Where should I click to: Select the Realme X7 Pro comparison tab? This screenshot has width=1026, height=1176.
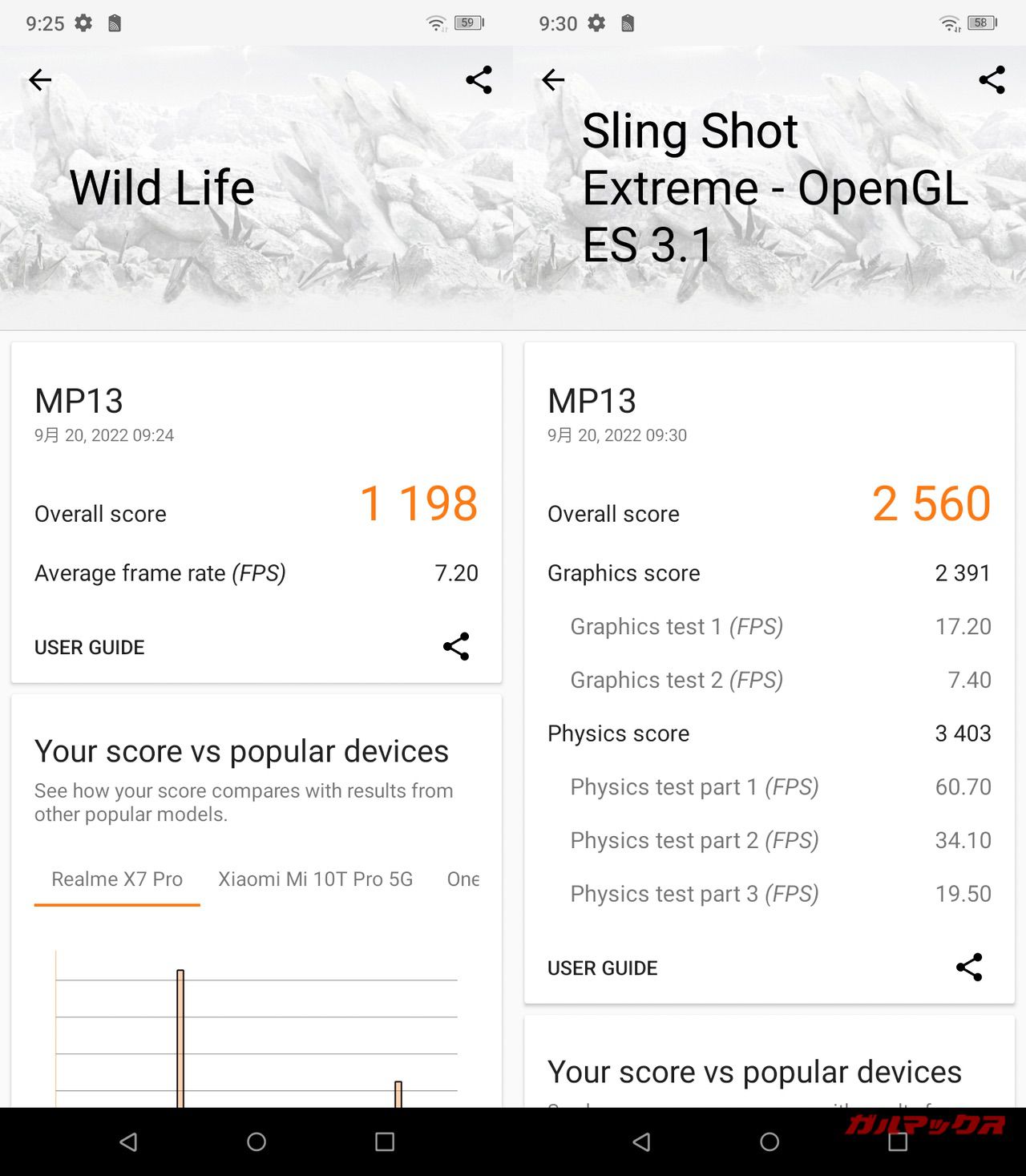tap(117, 879)
